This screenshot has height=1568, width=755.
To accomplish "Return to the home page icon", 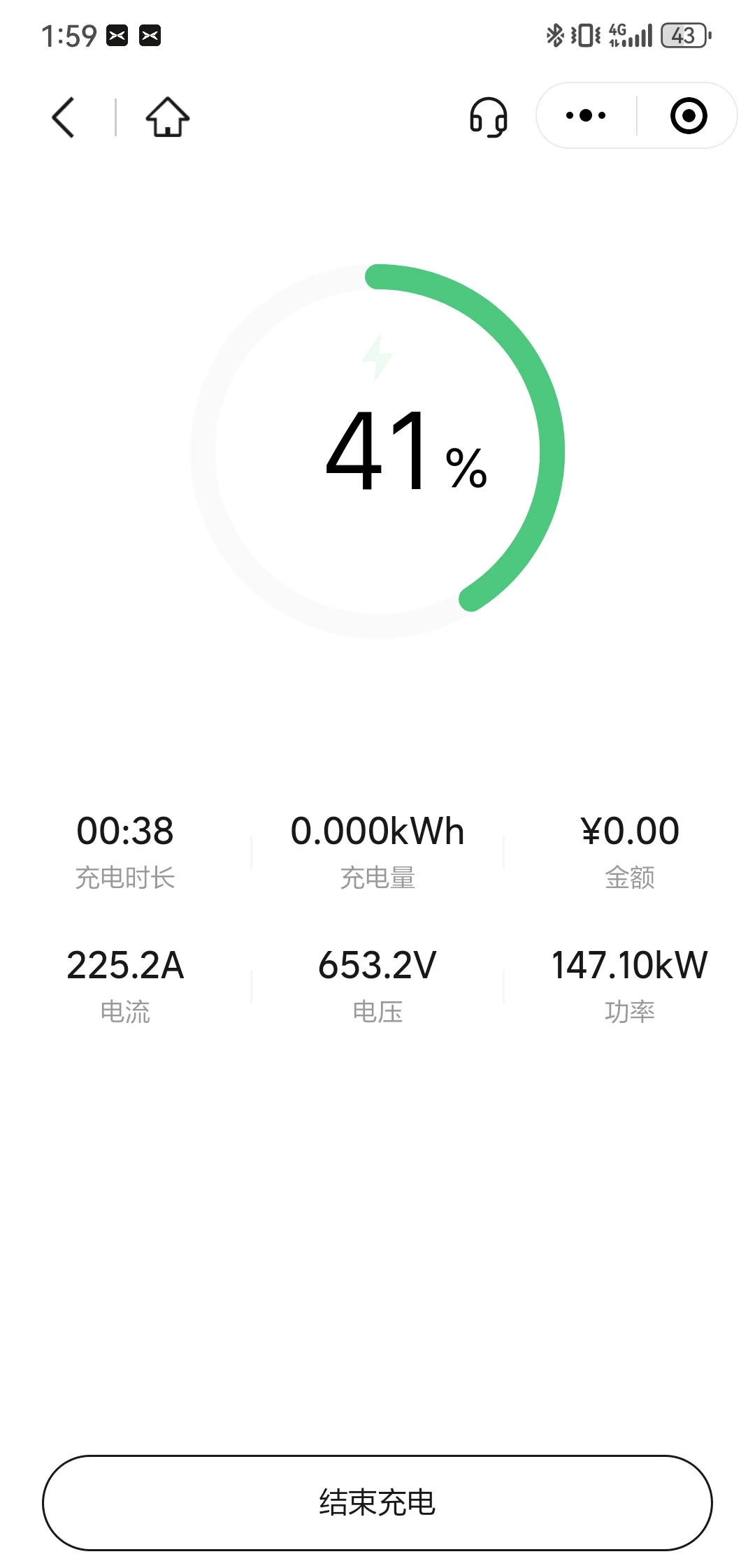I will pos(168,117).
